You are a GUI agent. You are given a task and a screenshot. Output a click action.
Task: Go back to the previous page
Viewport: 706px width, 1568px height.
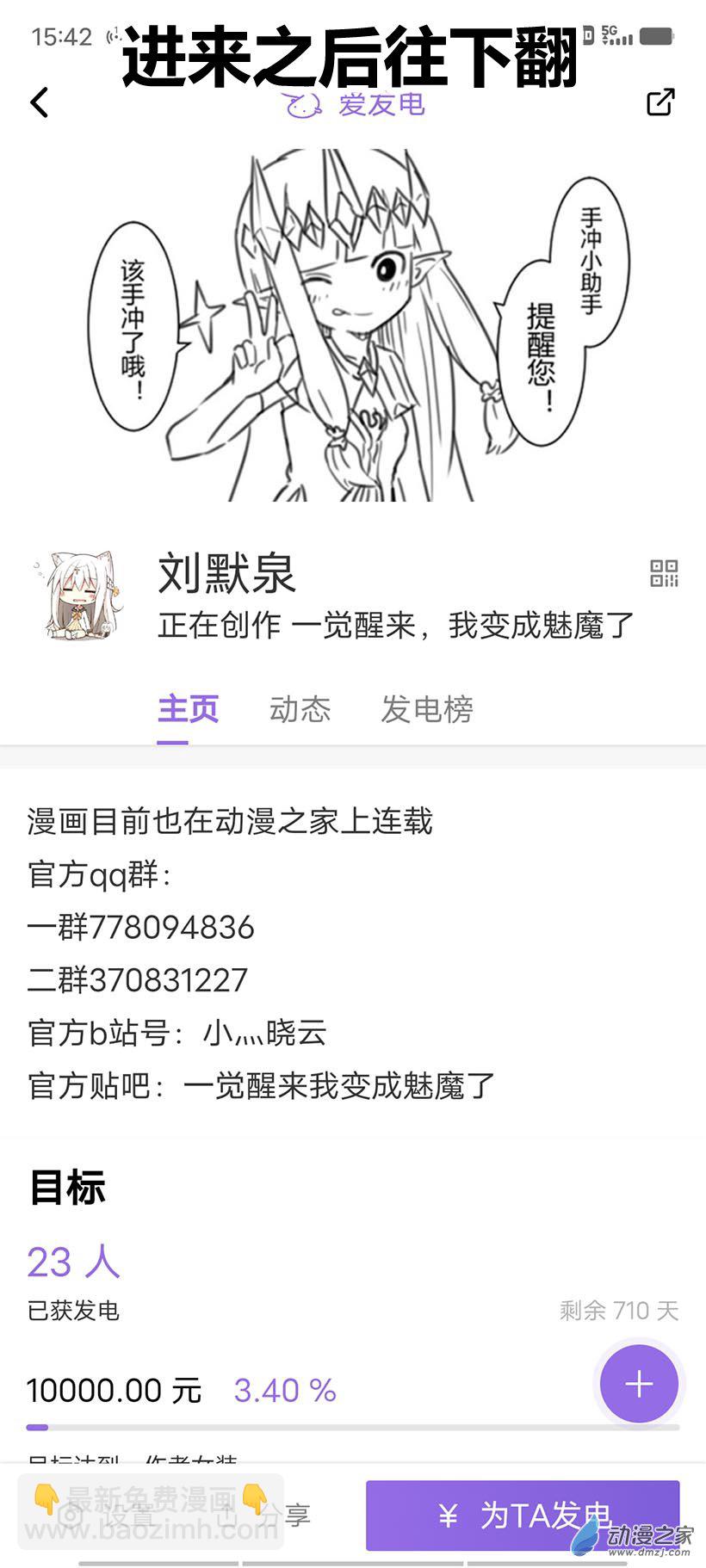pyautogui.click(x=40, y=102)
